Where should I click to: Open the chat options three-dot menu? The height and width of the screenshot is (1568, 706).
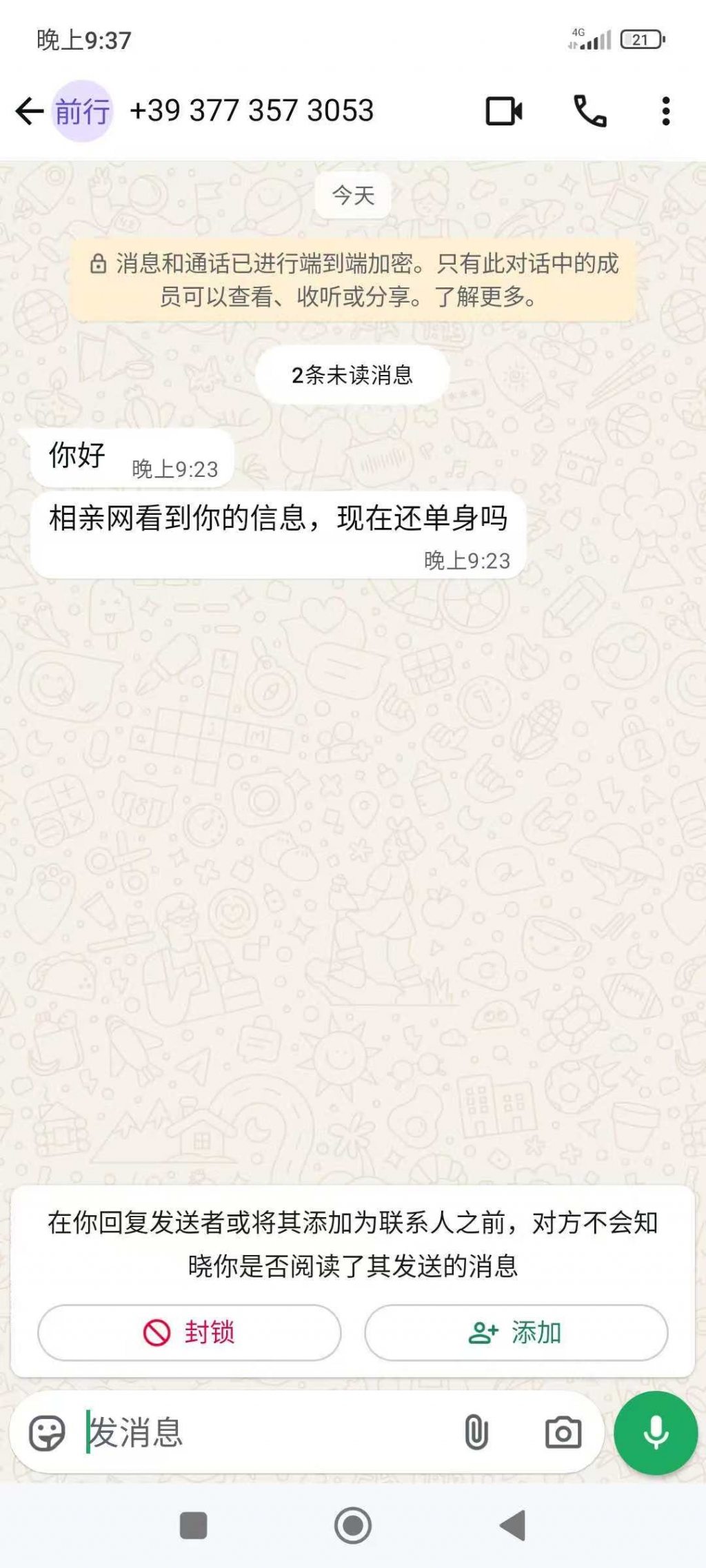(664, 111)
